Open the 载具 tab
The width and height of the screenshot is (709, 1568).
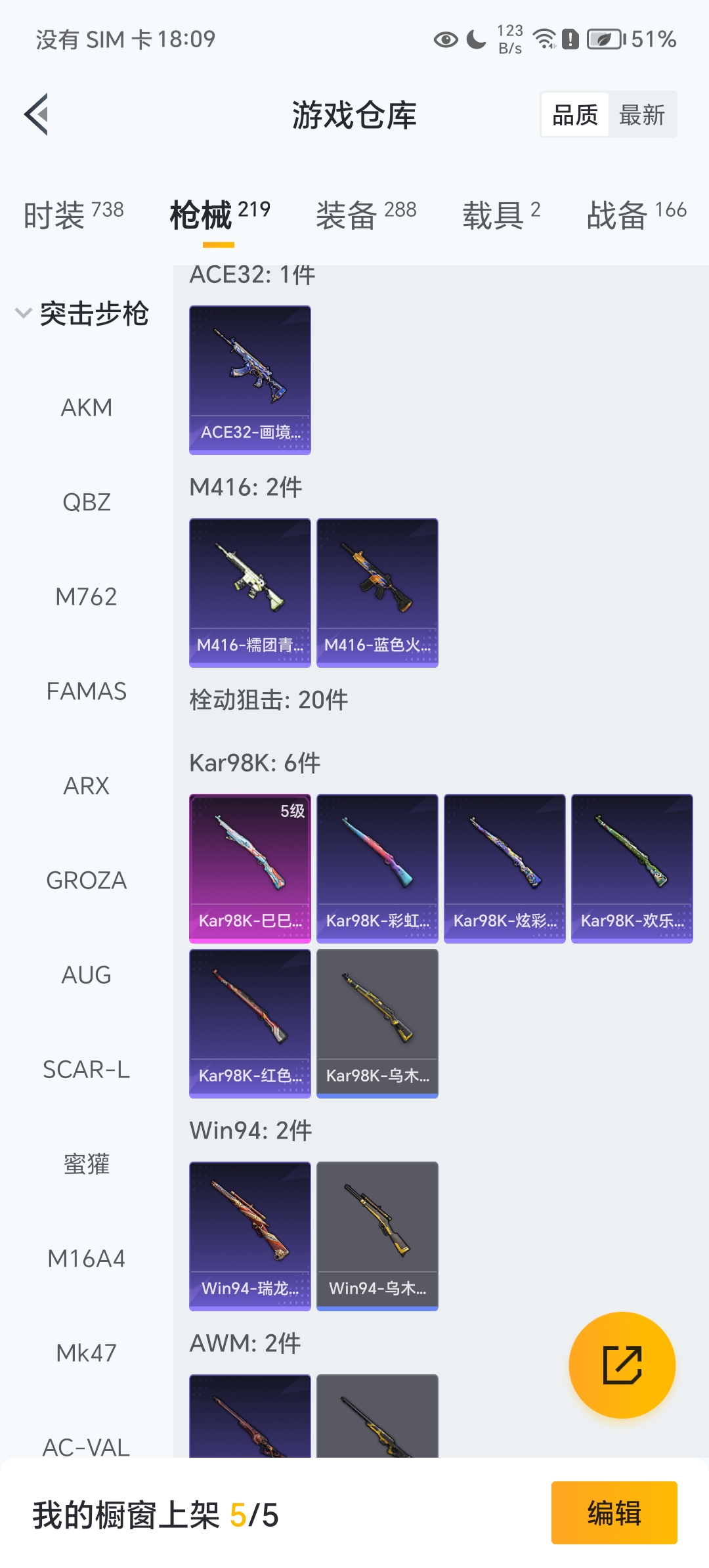click(501, 215)
